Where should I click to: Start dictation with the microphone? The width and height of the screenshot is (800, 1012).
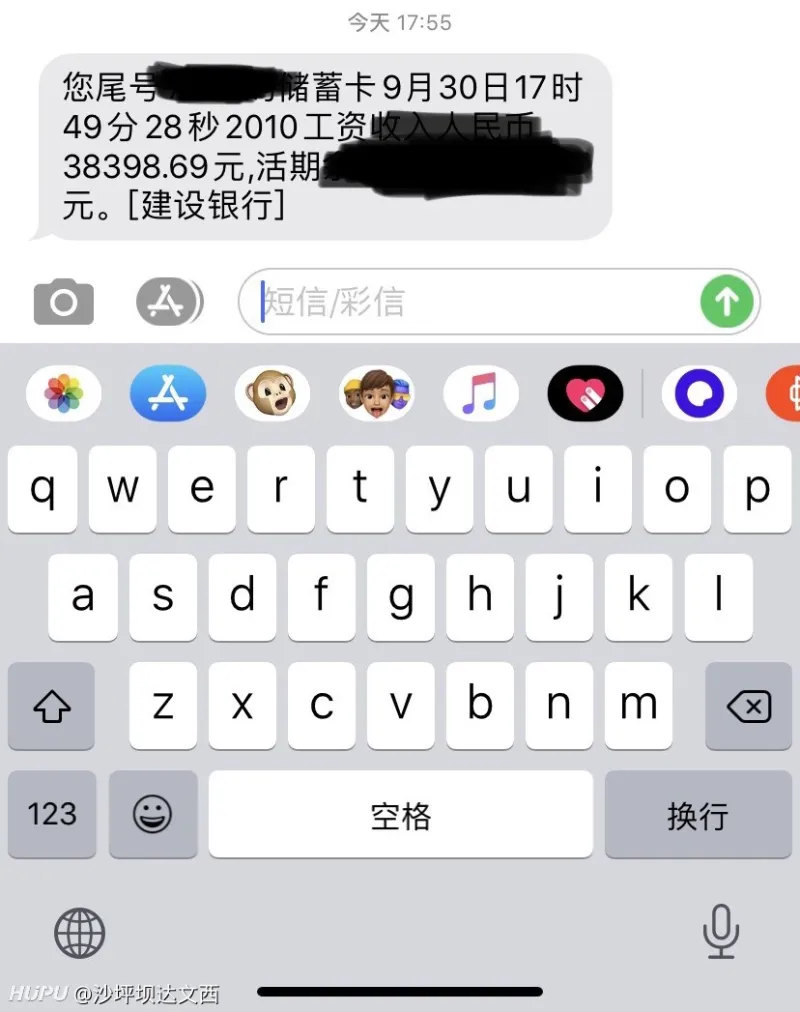(720, 932)
